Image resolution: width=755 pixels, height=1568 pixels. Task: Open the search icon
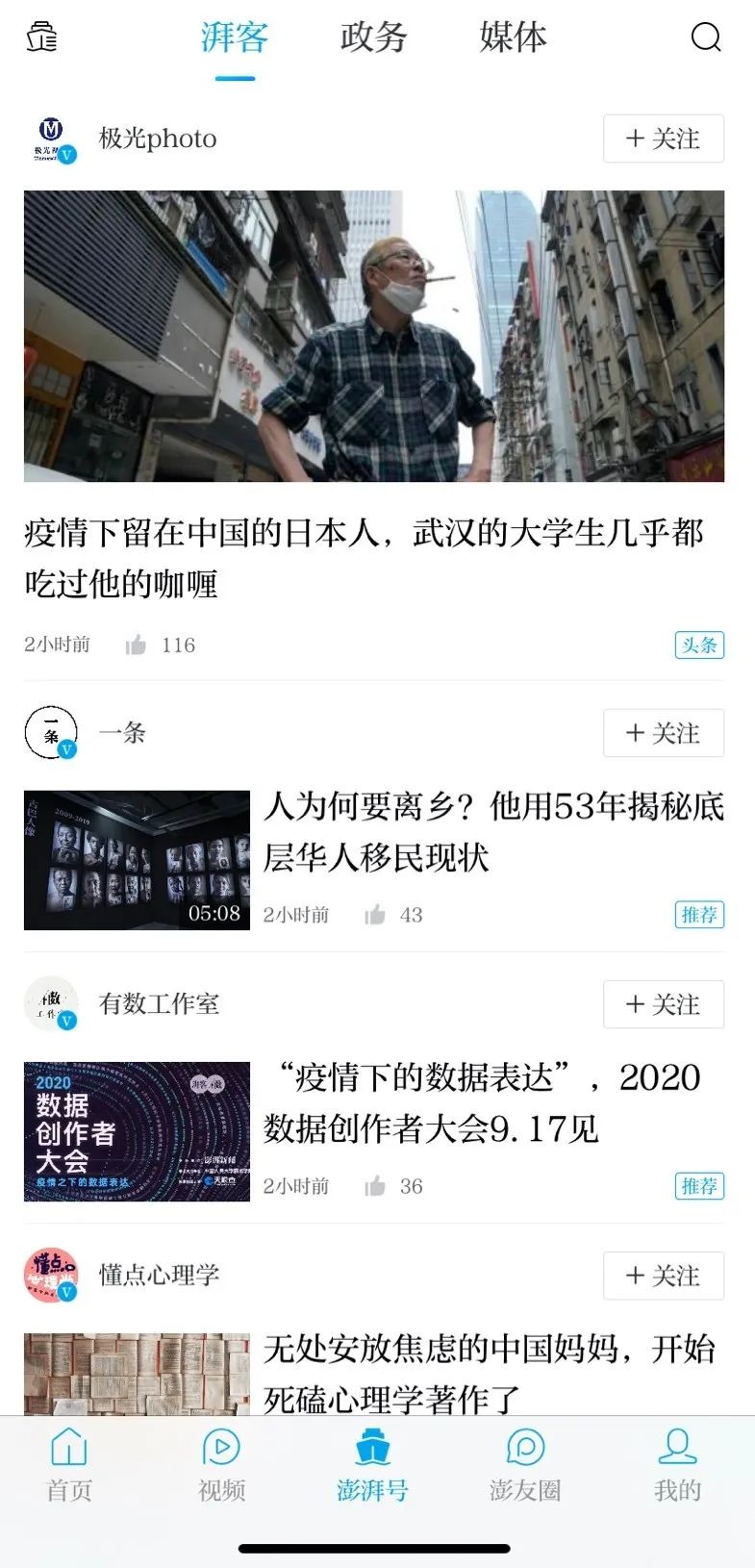(706, 38)
